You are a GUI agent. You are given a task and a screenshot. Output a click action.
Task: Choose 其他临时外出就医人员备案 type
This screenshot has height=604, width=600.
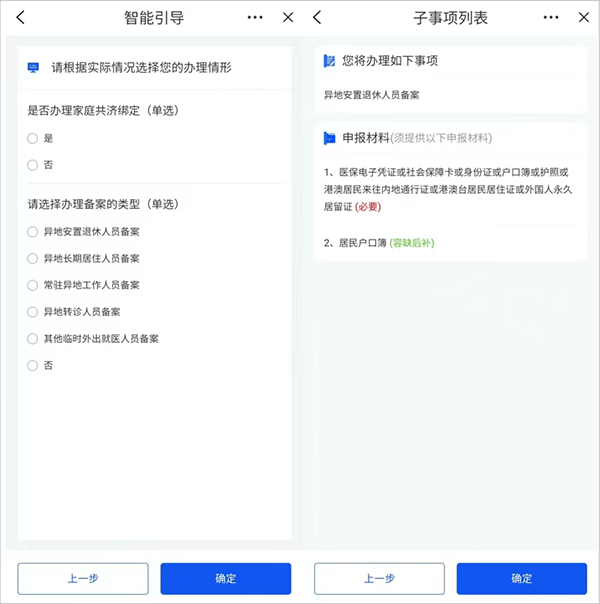tap(33, 339)
